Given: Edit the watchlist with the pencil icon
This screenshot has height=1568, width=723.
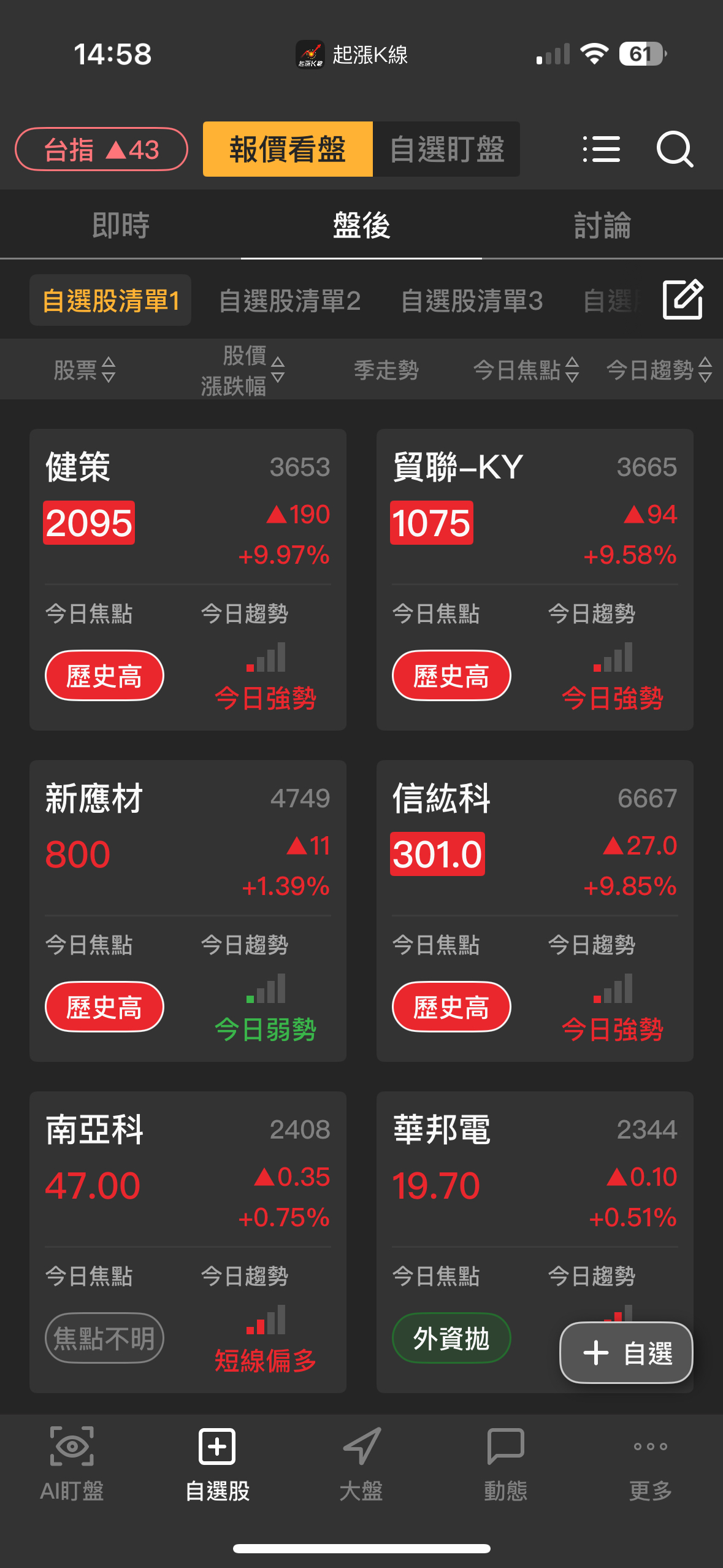Looking at the screenshot, I should point(683,299).
